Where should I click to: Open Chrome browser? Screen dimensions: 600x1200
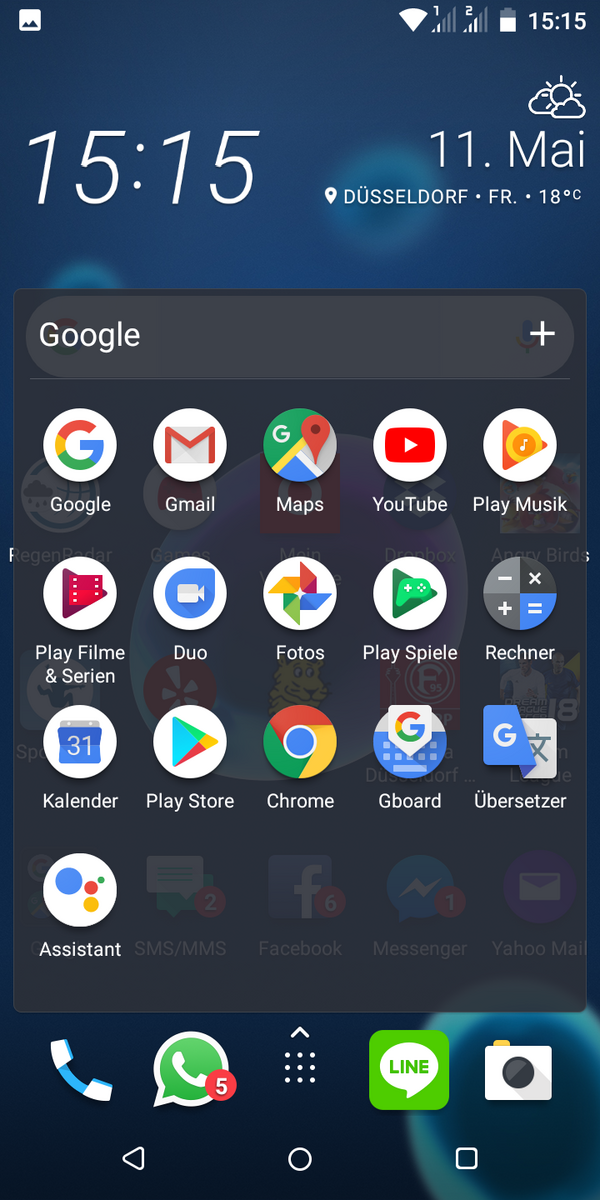click(300, 743)
